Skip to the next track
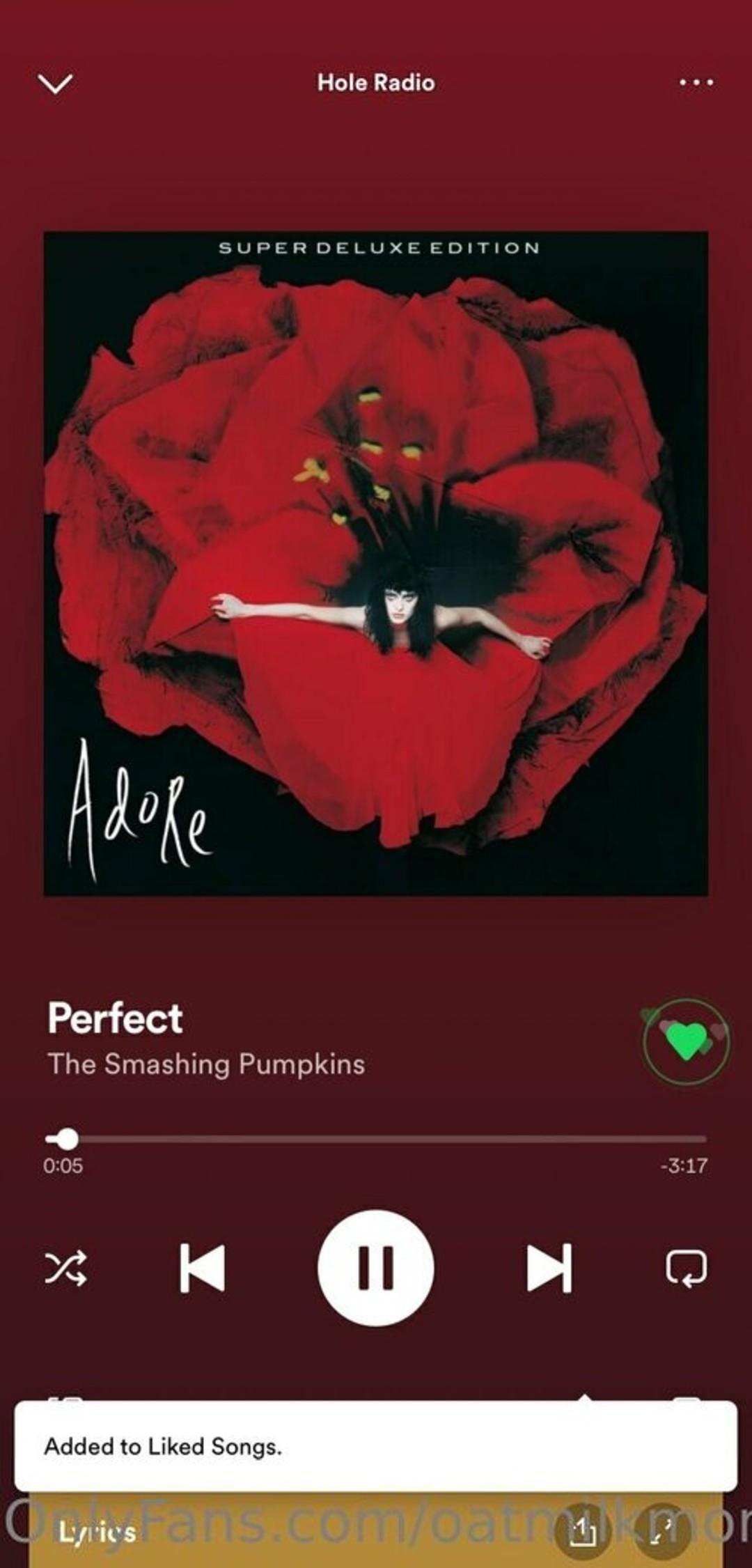752x1568 pixels. pos(549,1268)
